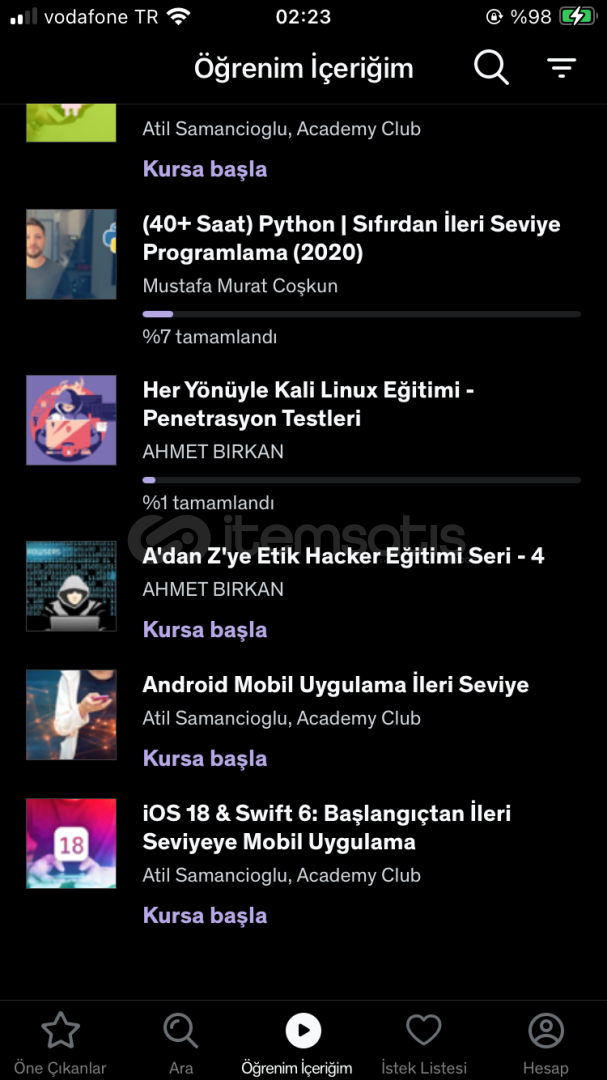Switch to the Öne Çıkanlar tab
Image resolution: width=607 pixels, height=1080 pixels.
[x=61, y=1042]
